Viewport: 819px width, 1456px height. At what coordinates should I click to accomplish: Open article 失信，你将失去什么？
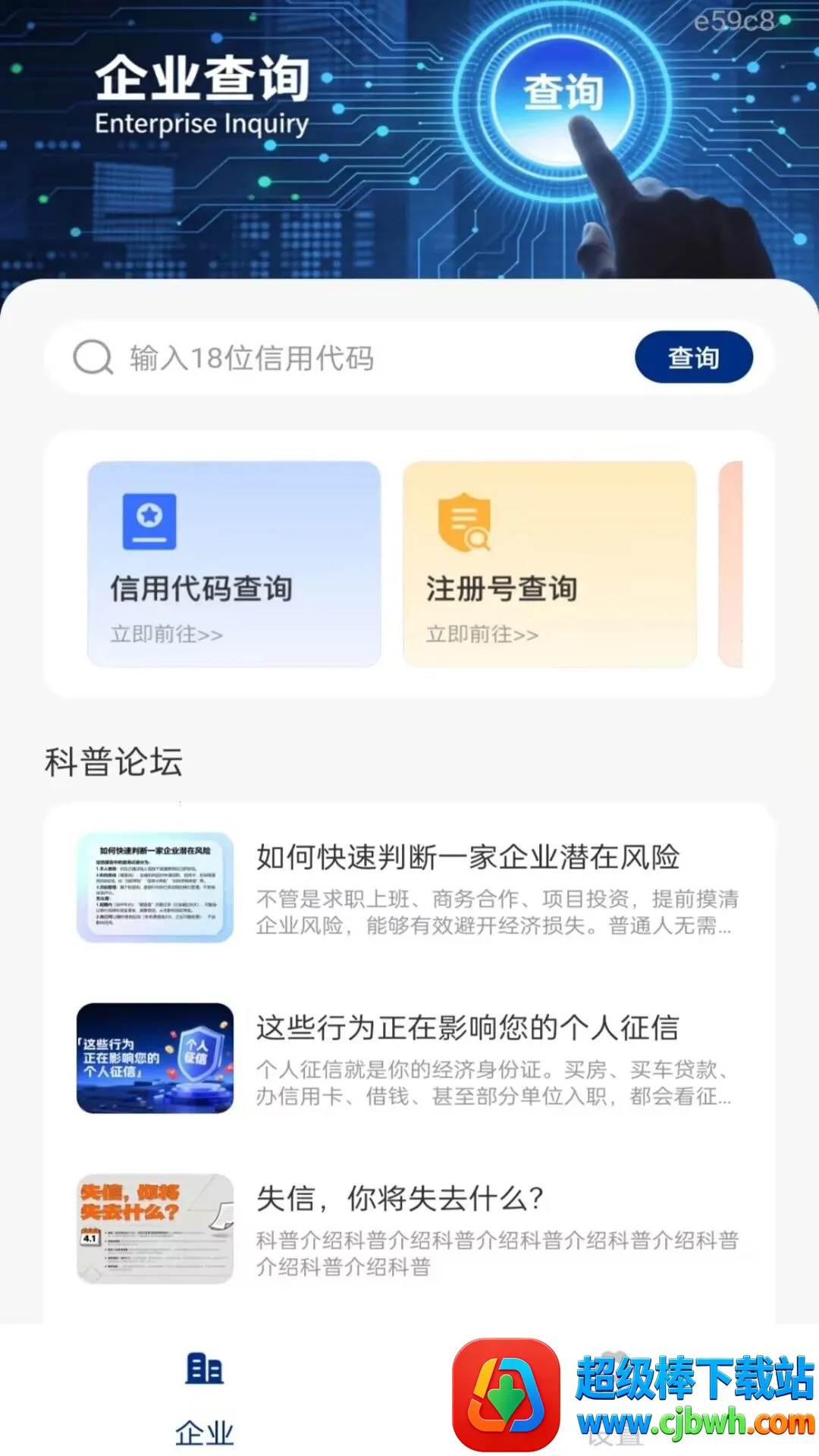pyautogui.click(x=409, y=1228)
